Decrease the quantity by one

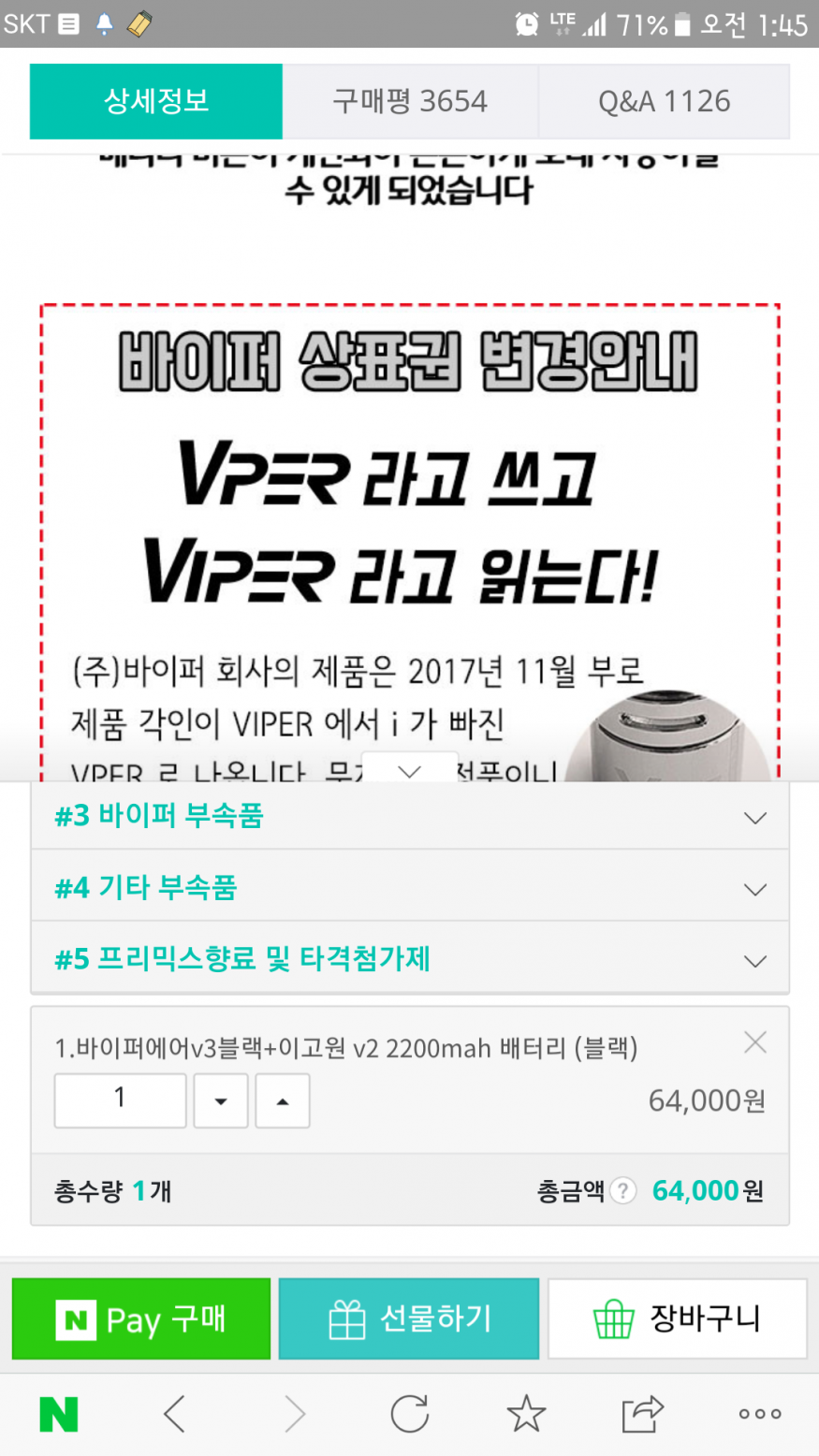[221, 1100]
